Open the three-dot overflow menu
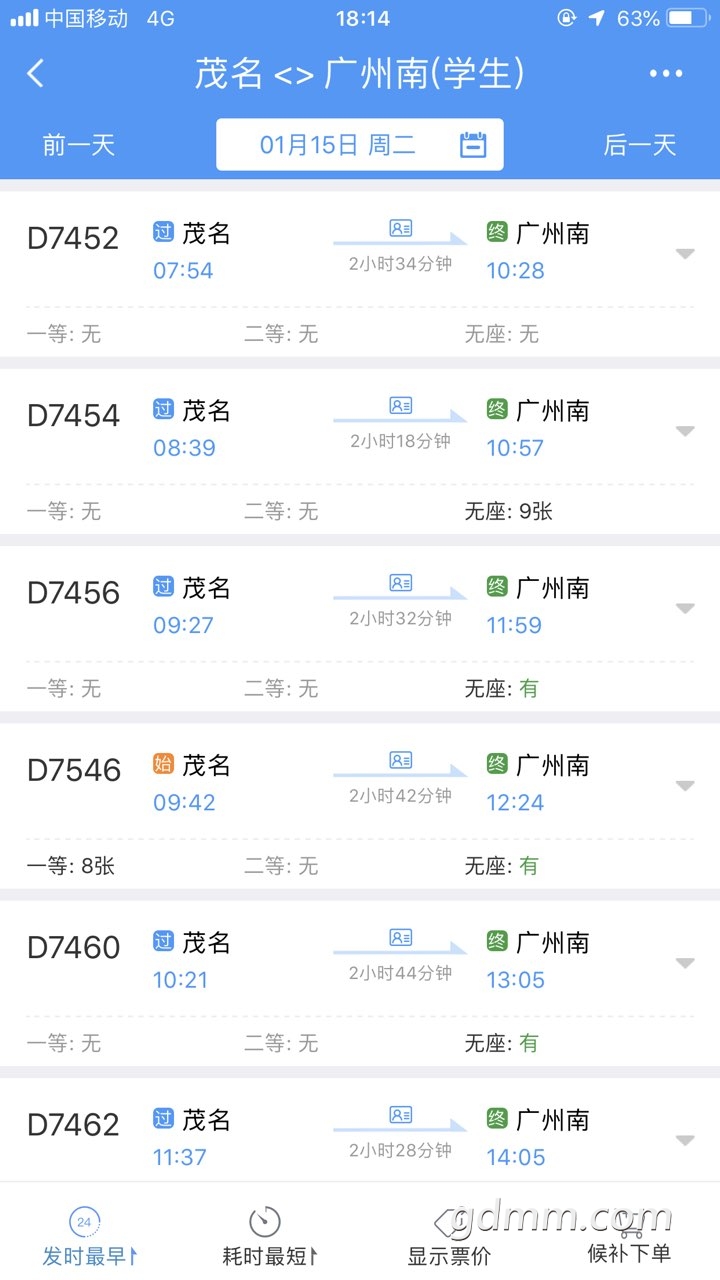The image size is (720, 1280). point(666,74)
